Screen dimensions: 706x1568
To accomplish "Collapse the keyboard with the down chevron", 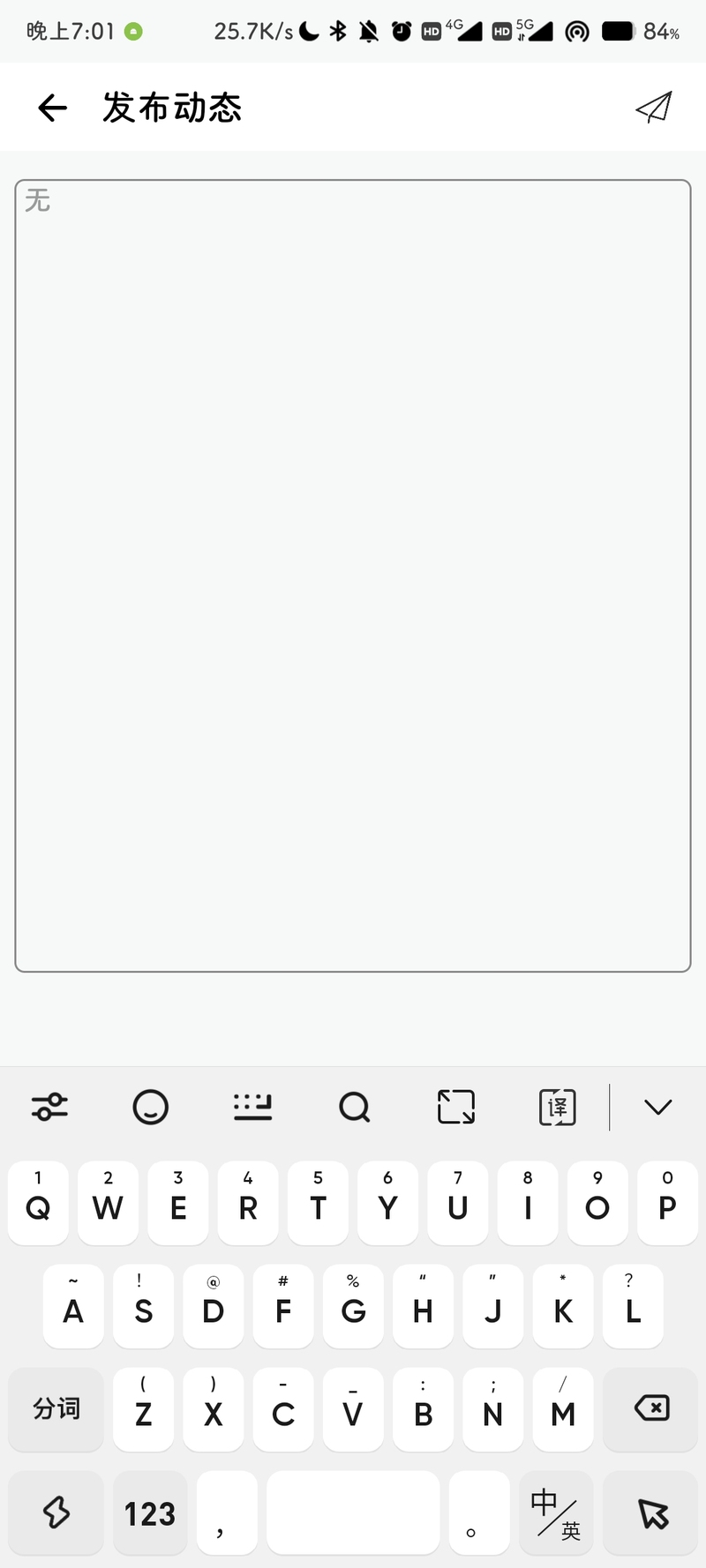I will click(658, 1107).
